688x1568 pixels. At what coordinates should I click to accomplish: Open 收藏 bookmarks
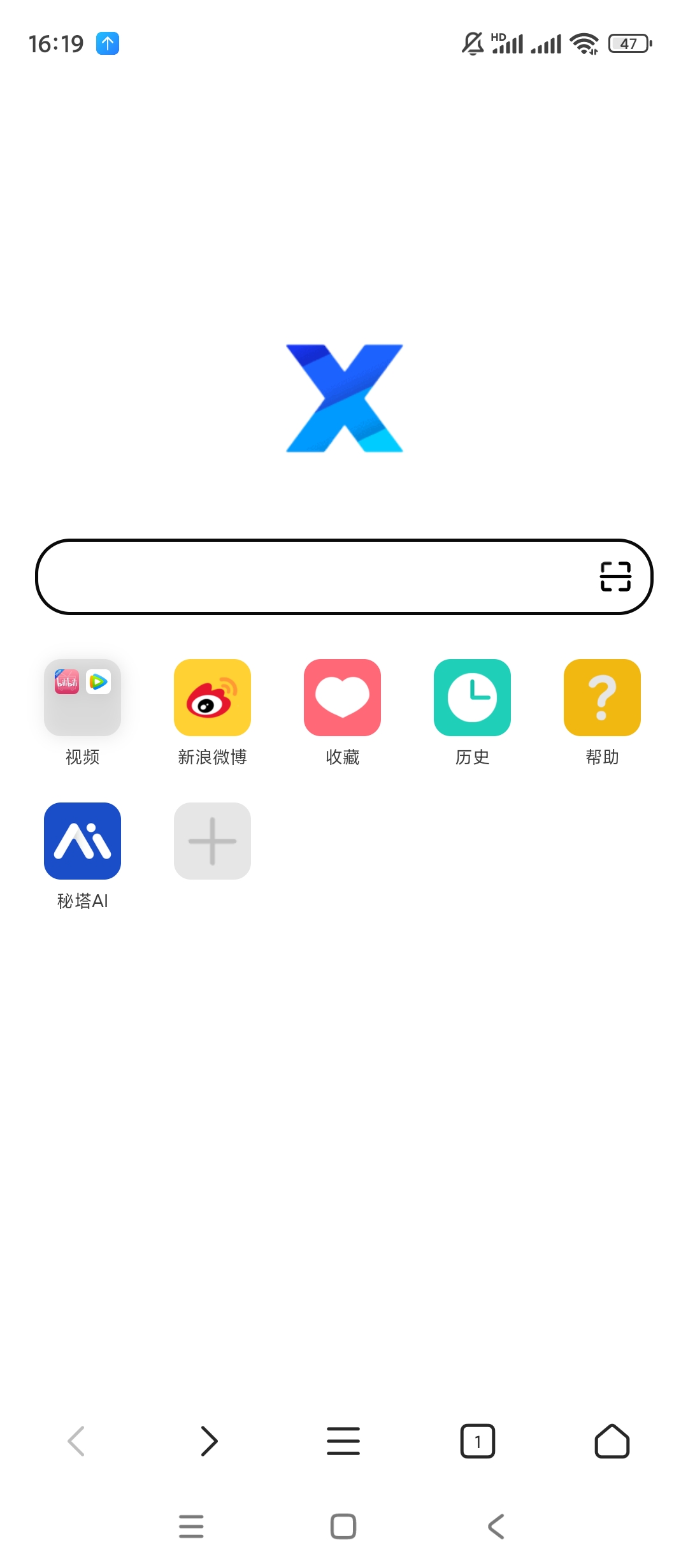[342, 697]
